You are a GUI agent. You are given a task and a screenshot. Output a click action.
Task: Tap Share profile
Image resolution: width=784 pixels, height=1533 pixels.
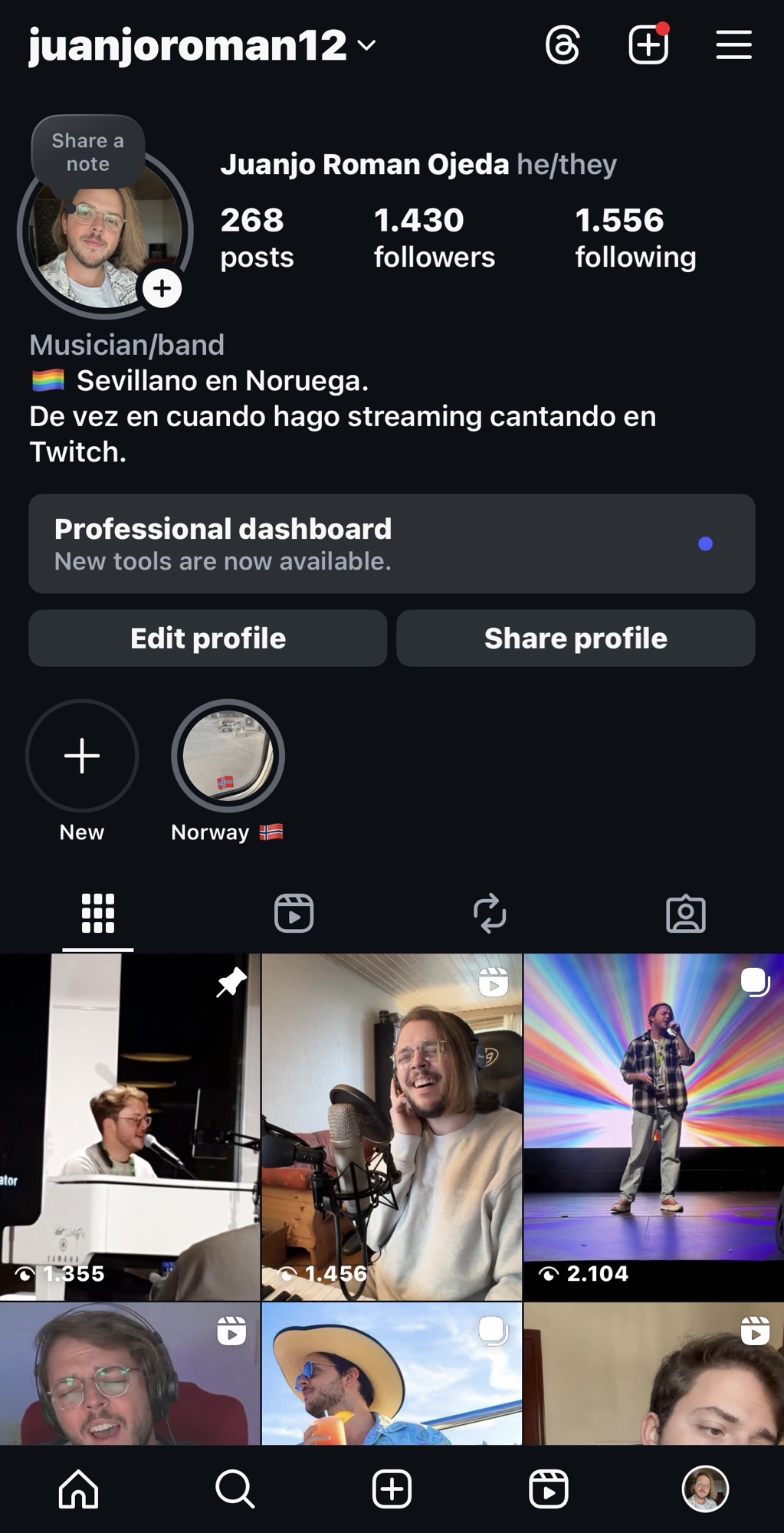point(576,638)
